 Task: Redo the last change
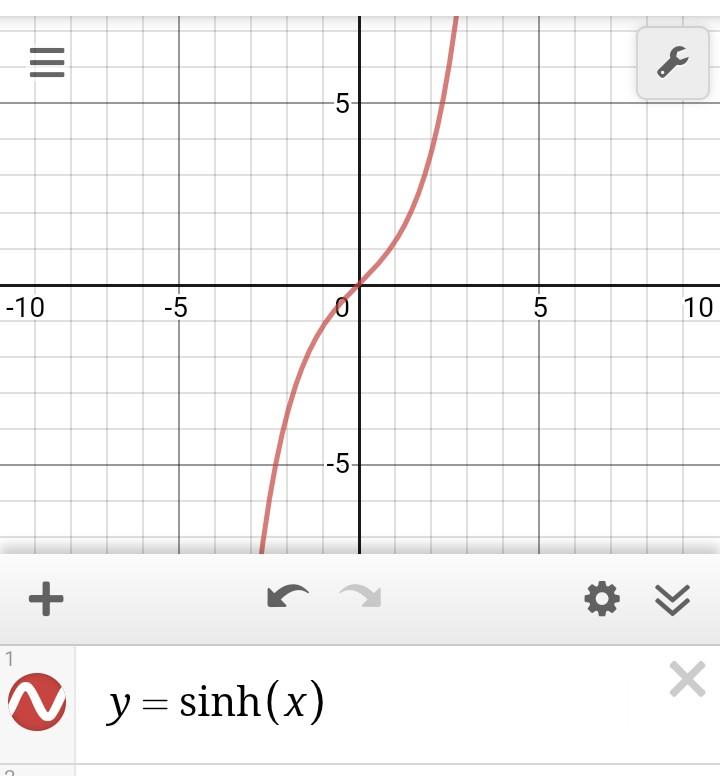click(x=360, y=598)
